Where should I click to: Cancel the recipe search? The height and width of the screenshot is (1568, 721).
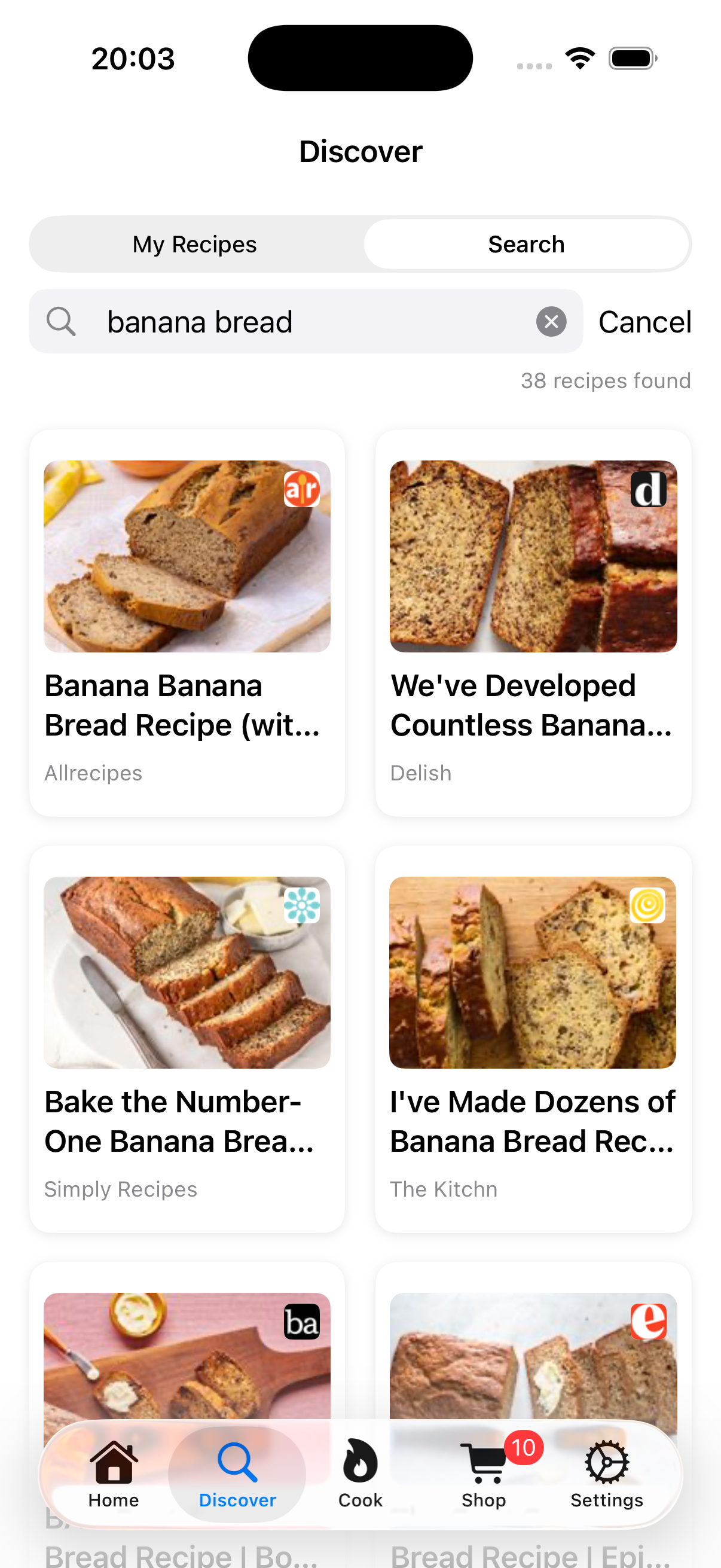point(644,322)
